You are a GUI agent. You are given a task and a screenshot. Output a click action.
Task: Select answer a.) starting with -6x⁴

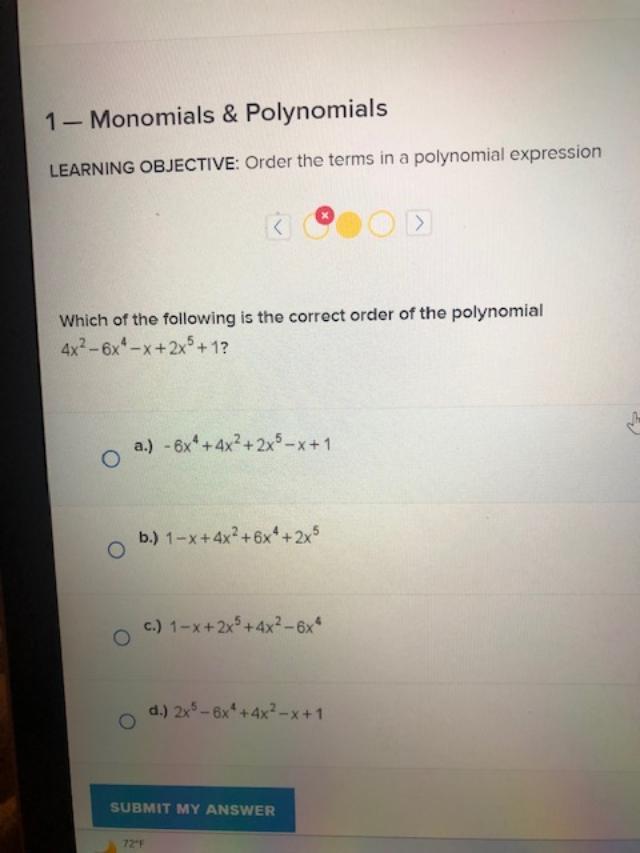111,459
